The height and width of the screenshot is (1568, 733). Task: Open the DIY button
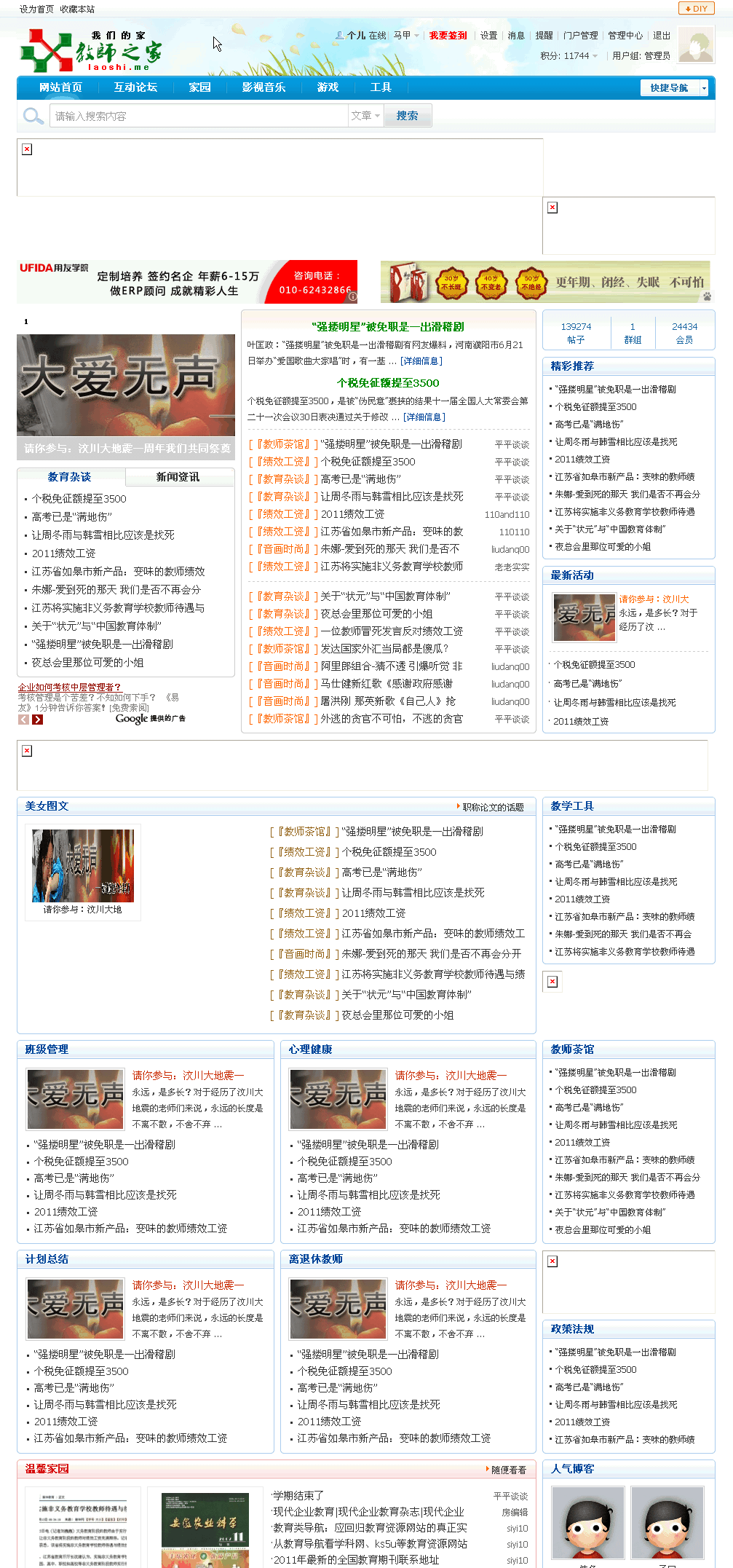click(695, 9)
